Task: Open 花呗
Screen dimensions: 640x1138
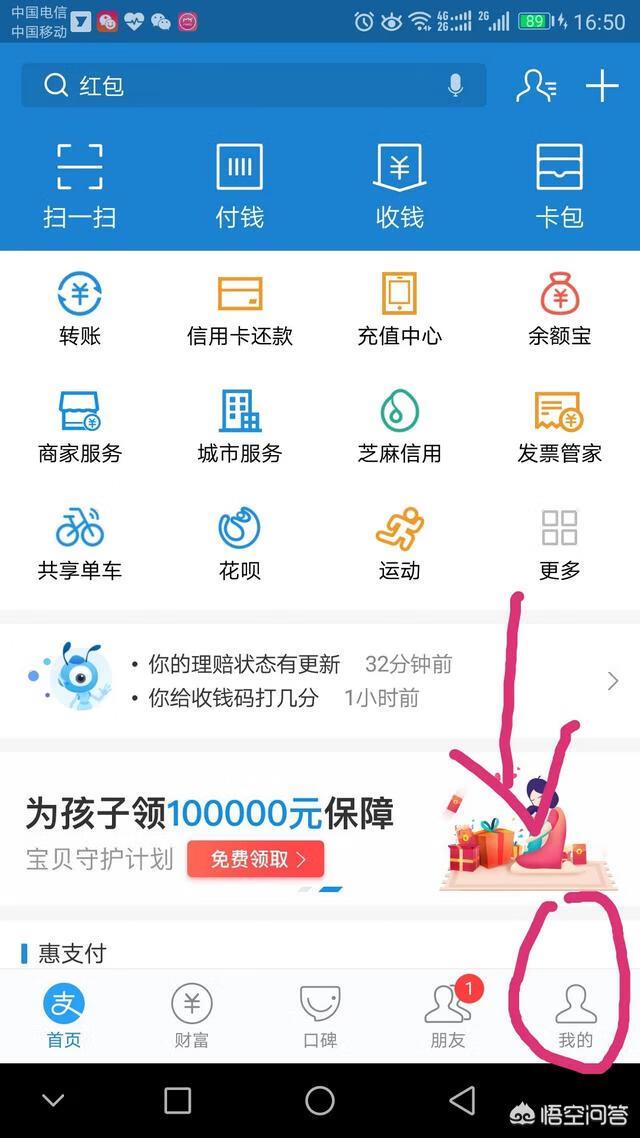Action: coord(240,543)
